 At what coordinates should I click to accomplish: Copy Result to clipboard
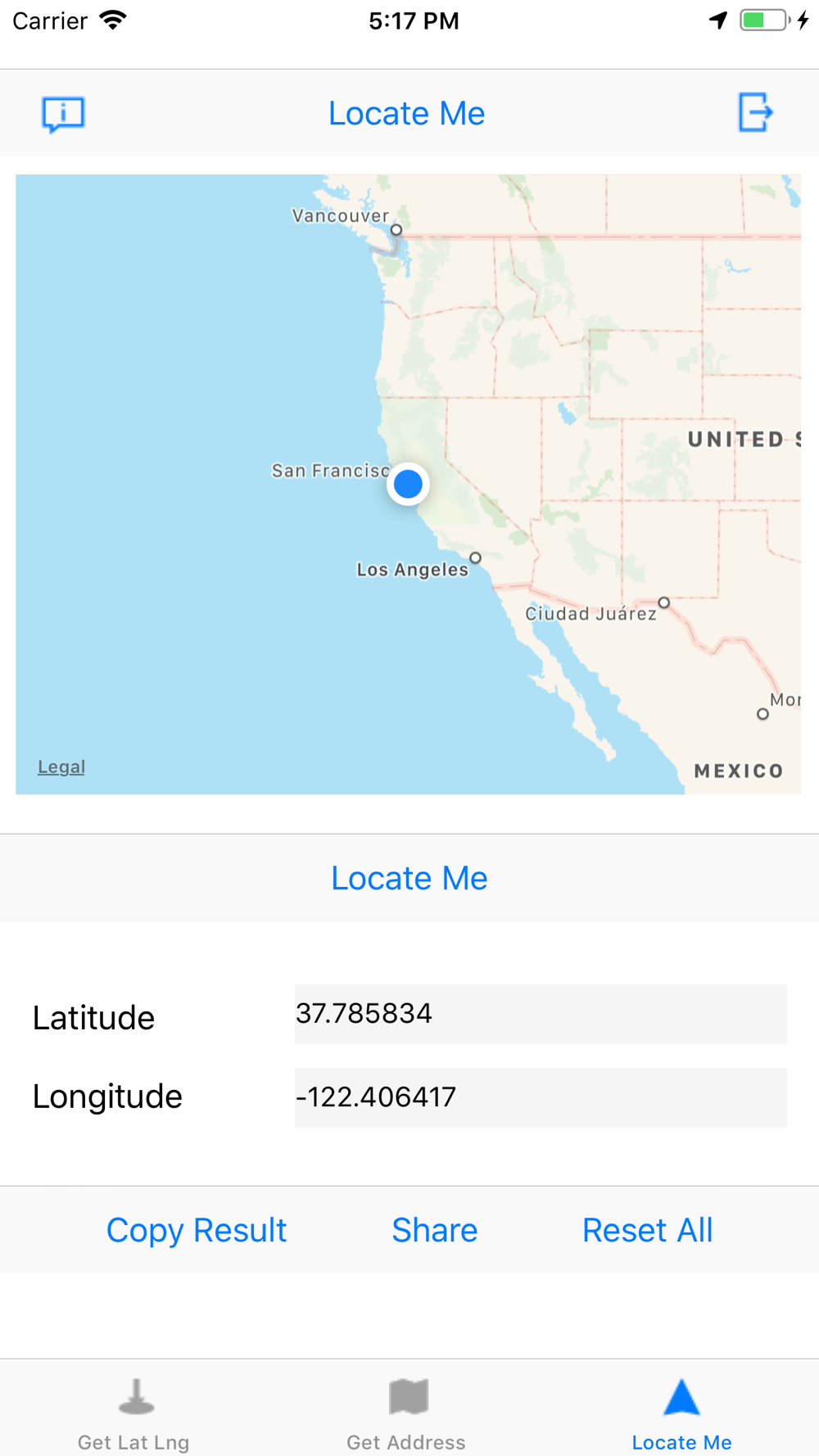[x=197, y=1230]
